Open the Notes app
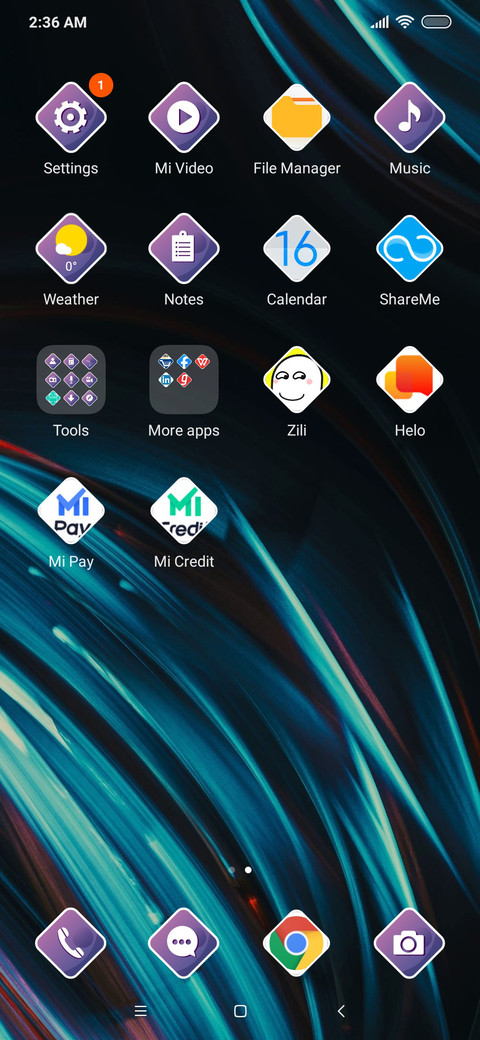The width and height of the screenshot is (480, 1040). pos(184,248)
